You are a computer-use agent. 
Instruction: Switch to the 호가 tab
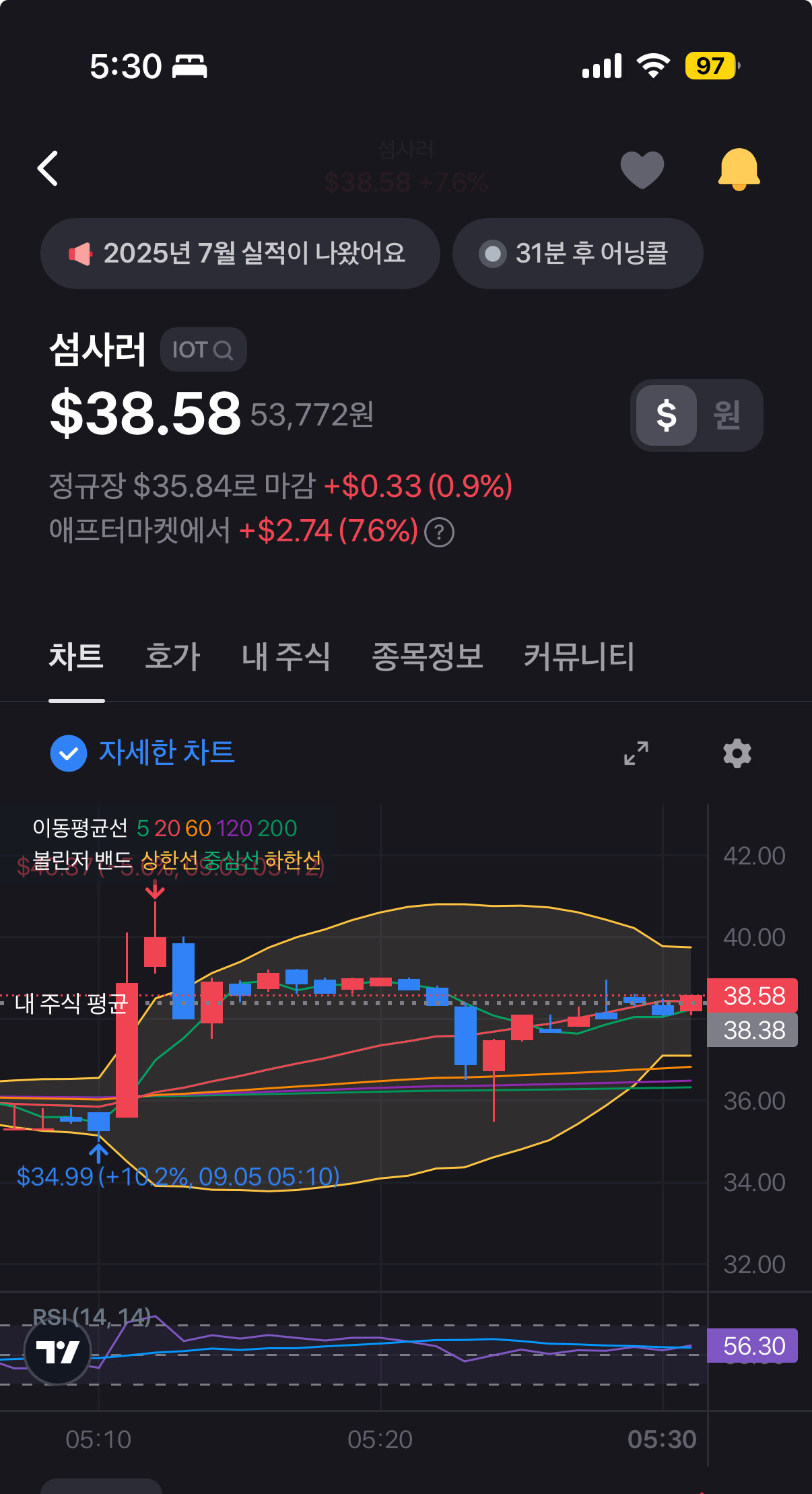172,656
